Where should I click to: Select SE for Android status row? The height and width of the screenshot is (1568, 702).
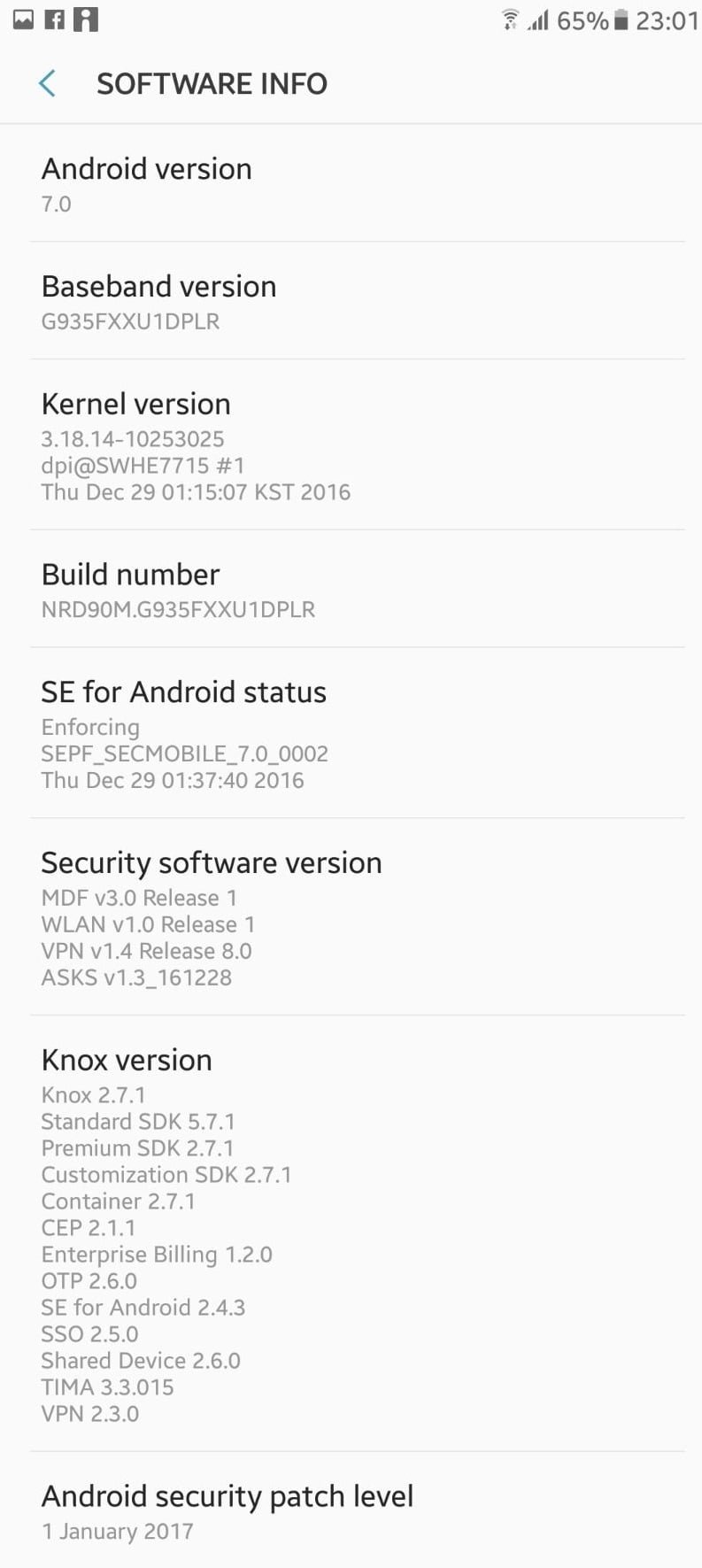coord(351,733)
